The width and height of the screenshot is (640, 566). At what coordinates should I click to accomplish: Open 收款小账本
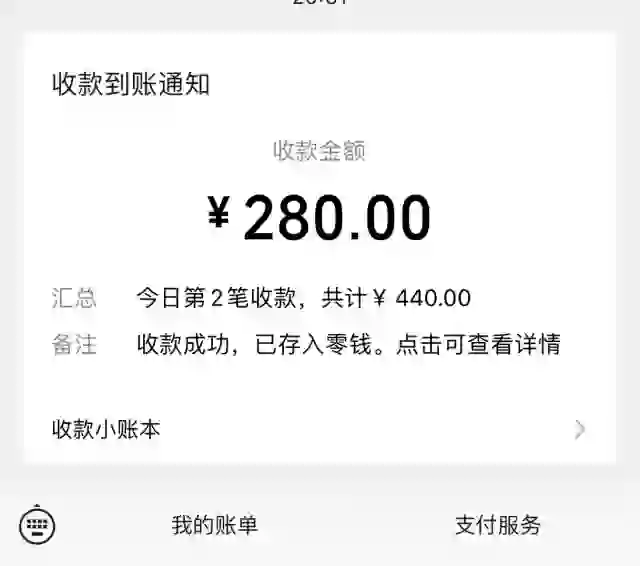(320, 430)
